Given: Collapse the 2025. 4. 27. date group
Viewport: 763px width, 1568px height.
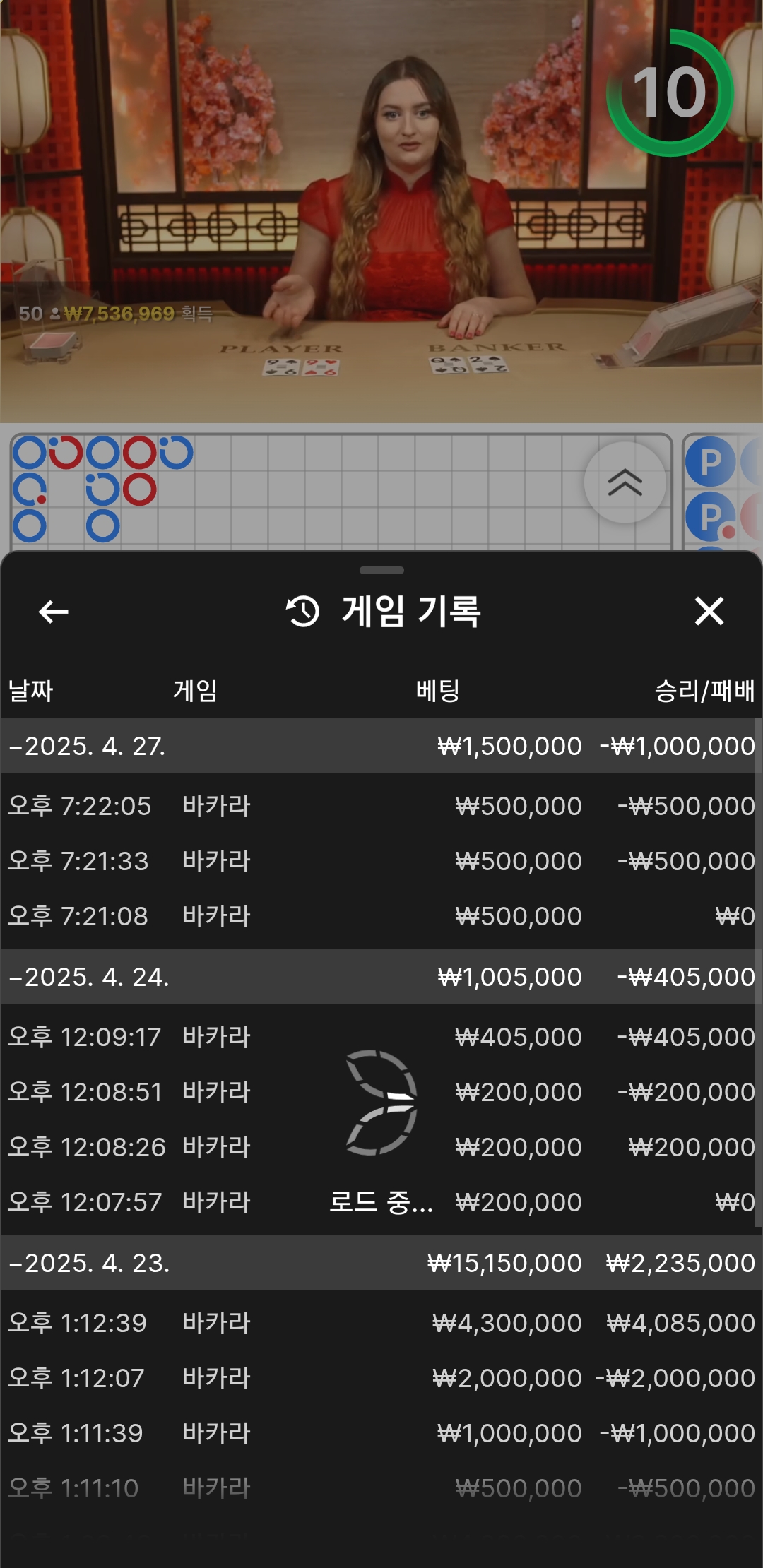Looking at the screenshot, I should point(381,746).
